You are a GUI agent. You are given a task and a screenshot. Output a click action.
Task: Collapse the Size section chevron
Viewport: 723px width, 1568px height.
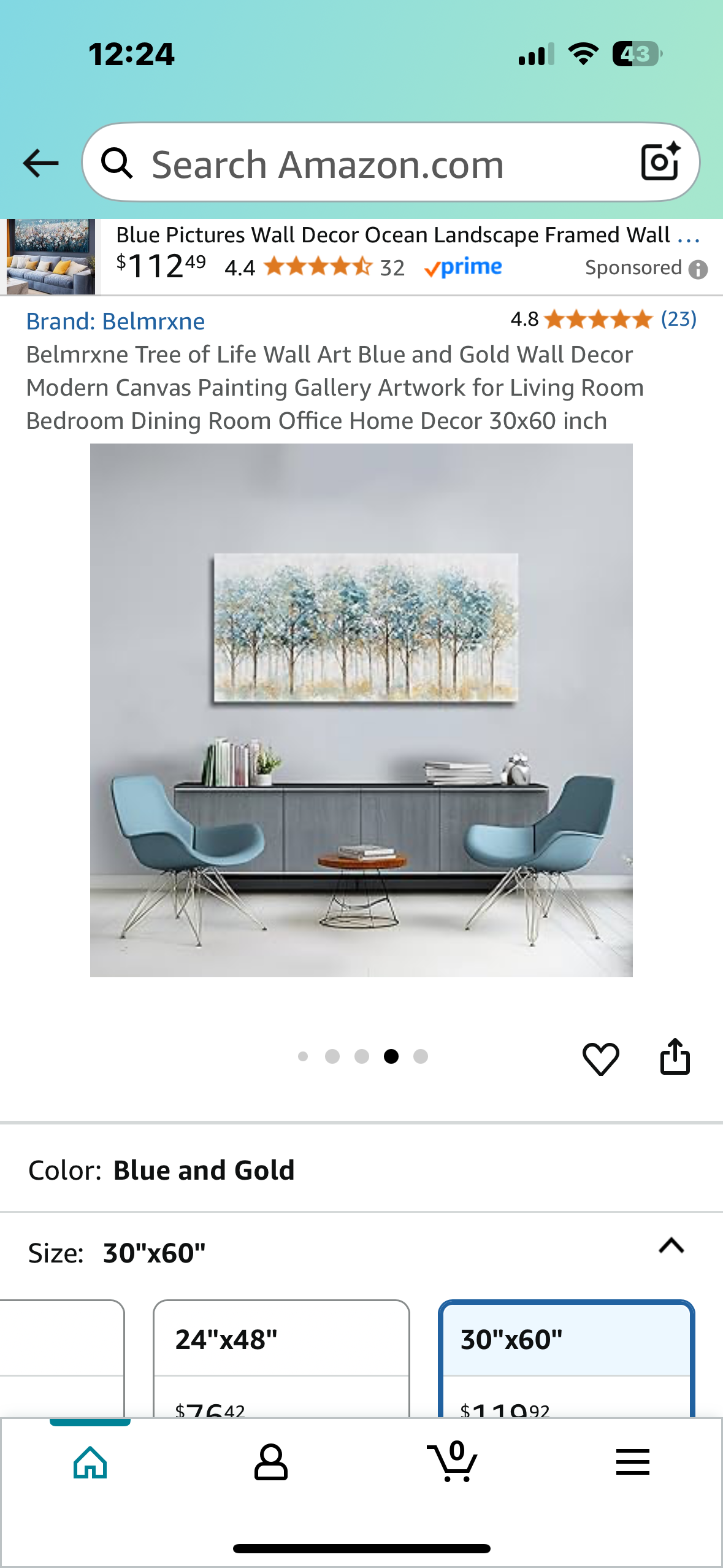pos(671,1245)
